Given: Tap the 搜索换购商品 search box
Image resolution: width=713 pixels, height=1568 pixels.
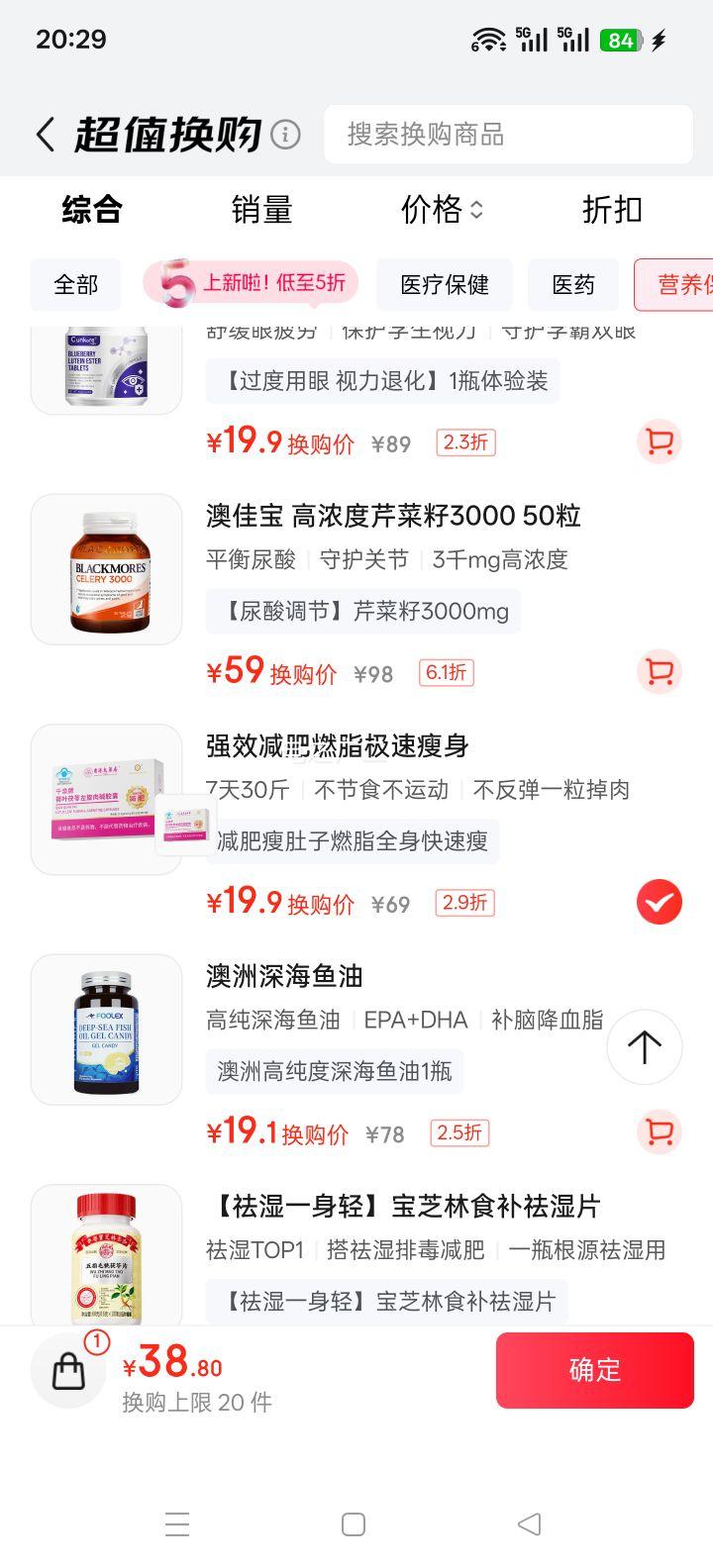Looking at the screenshot, I should coord(508,134).
